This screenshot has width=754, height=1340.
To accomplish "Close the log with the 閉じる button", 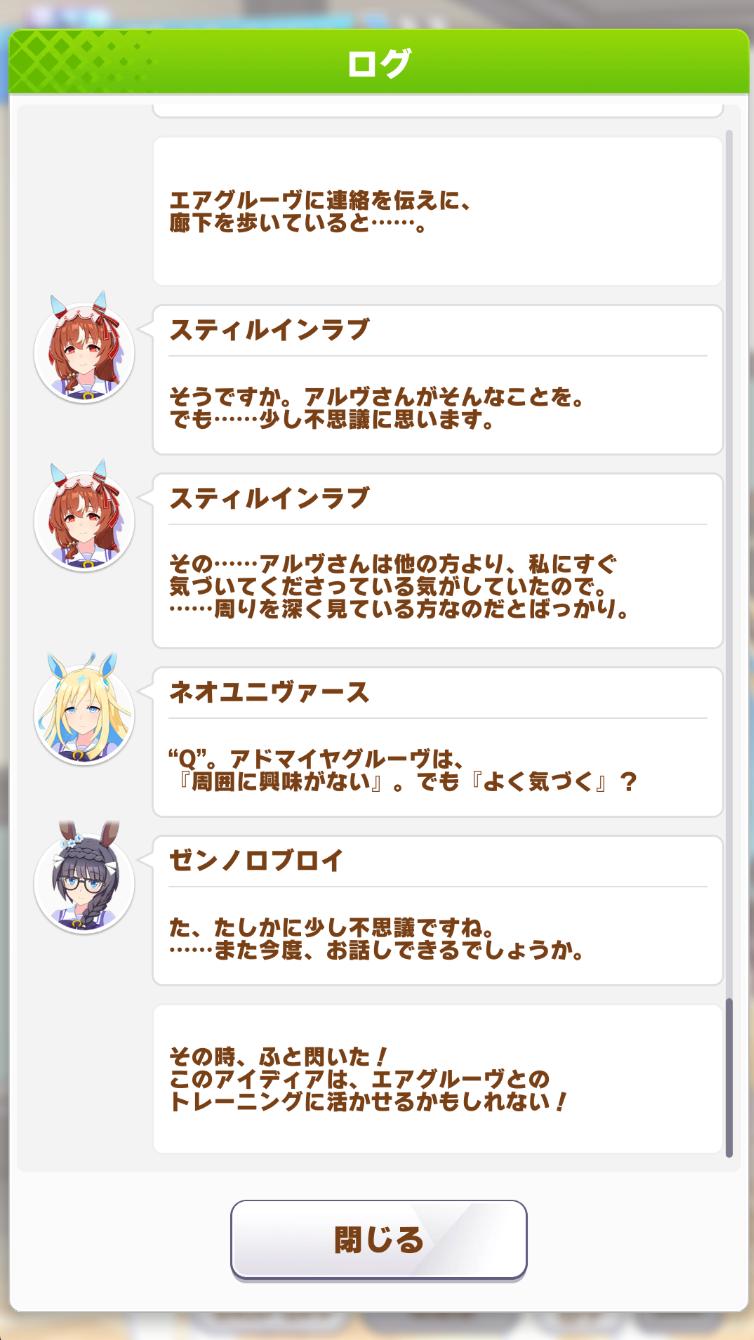I will click(x=378, y=1239).
